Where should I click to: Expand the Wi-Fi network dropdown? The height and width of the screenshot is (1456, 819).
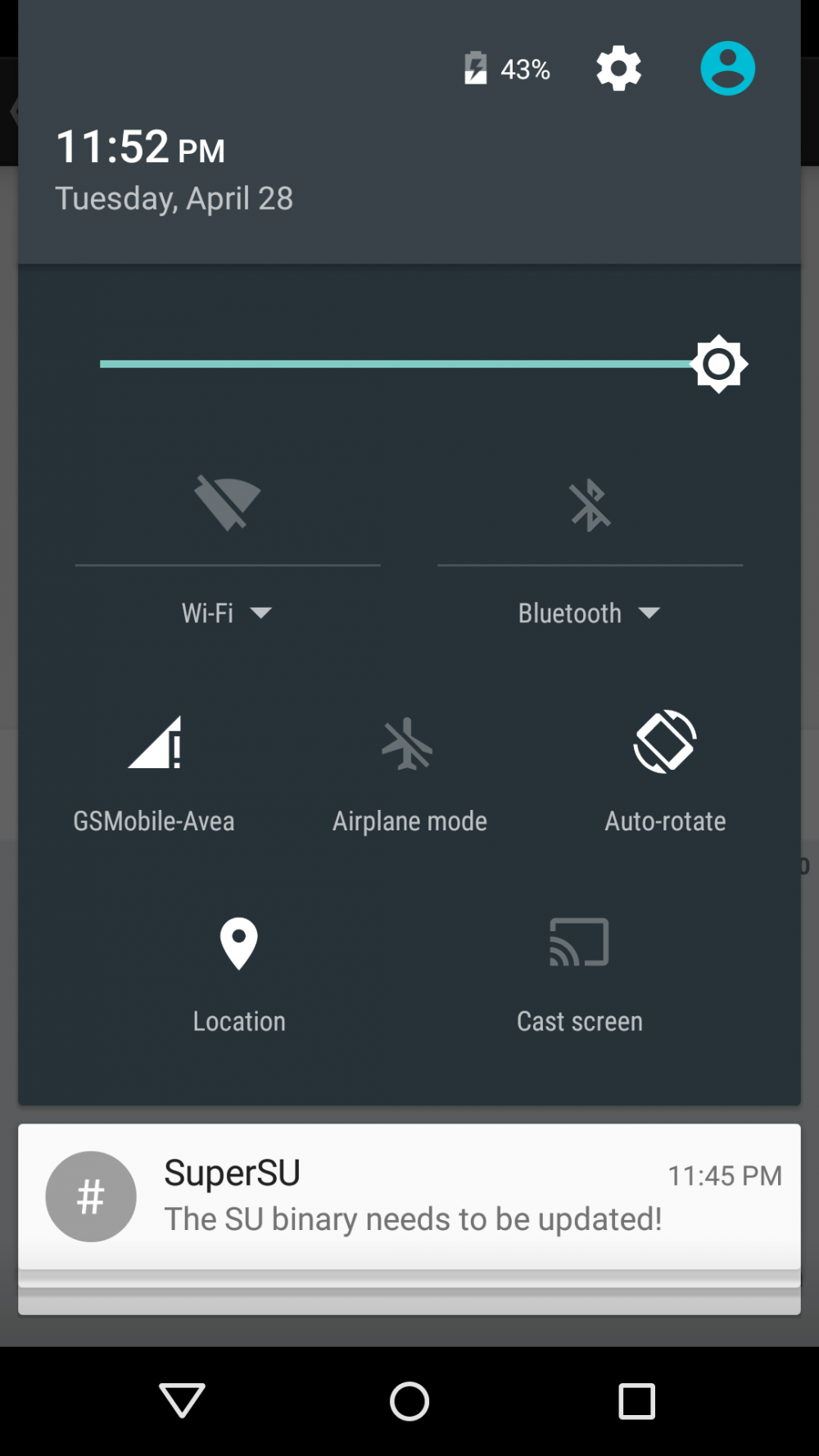point(227,613)
